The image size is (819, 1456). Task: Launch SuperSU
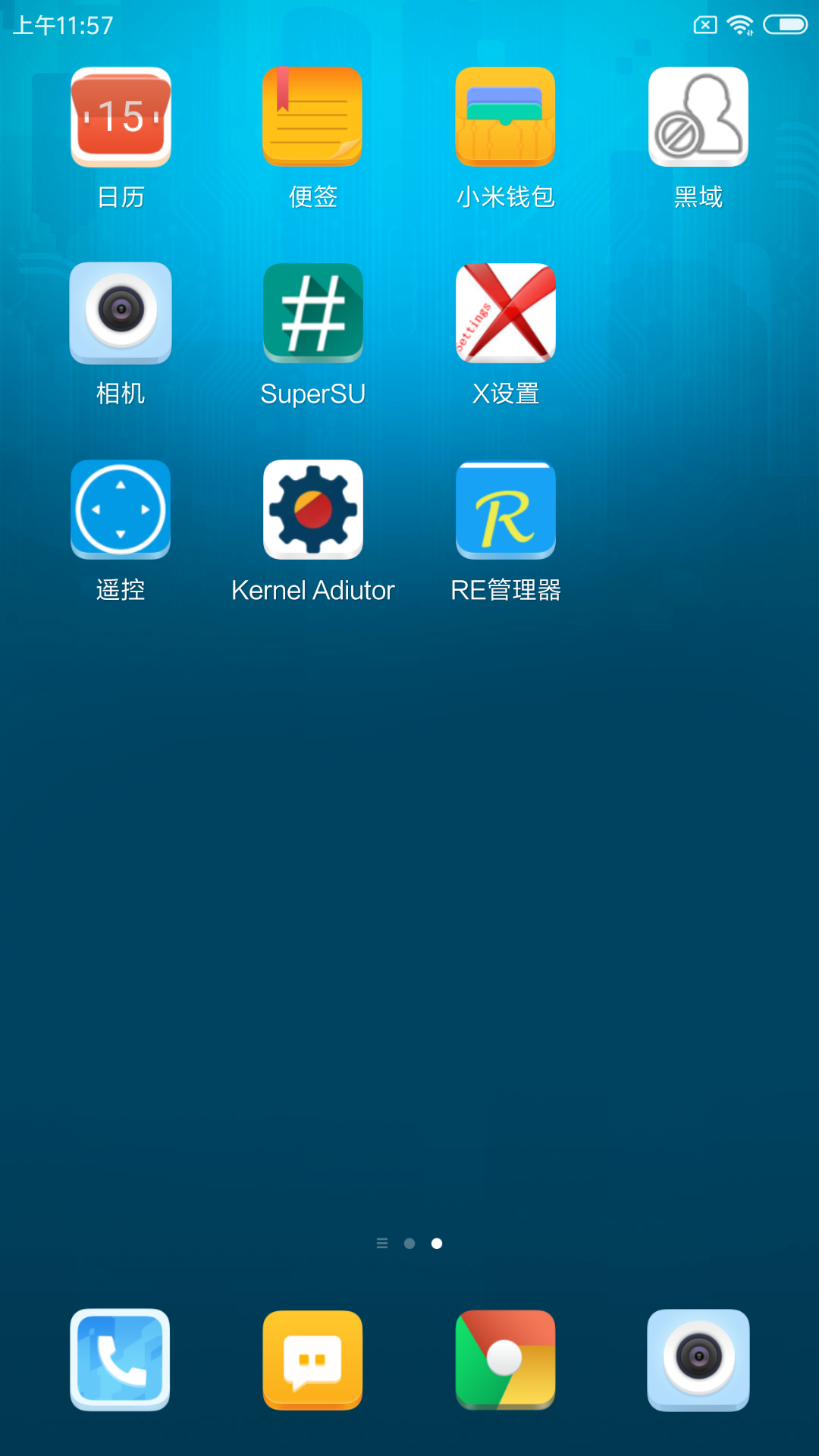[312, 312]
